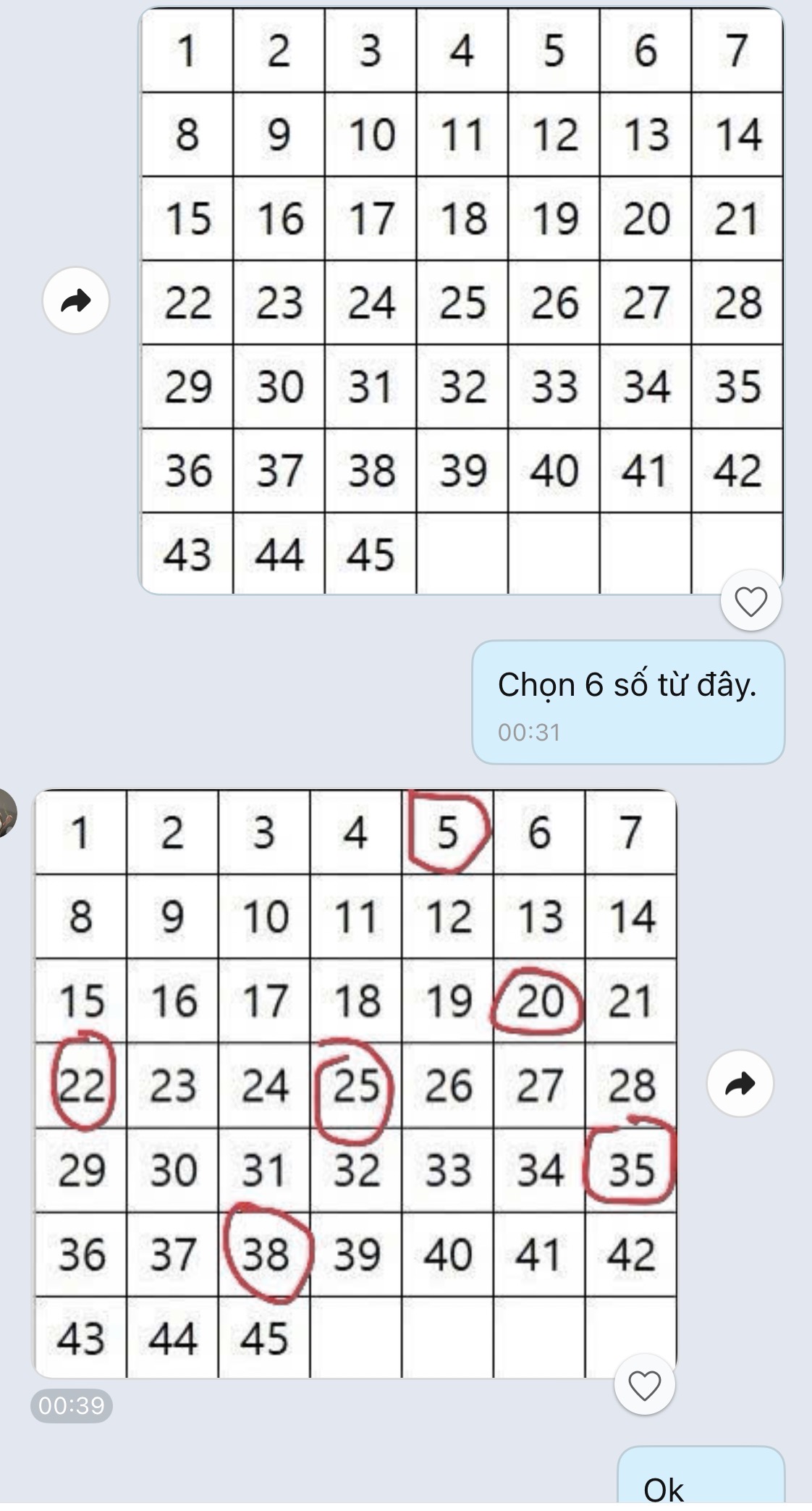Forward the sent number grid image
Image resolution: width=812 pixels, height=1511 pixels.
click(76, 300)
